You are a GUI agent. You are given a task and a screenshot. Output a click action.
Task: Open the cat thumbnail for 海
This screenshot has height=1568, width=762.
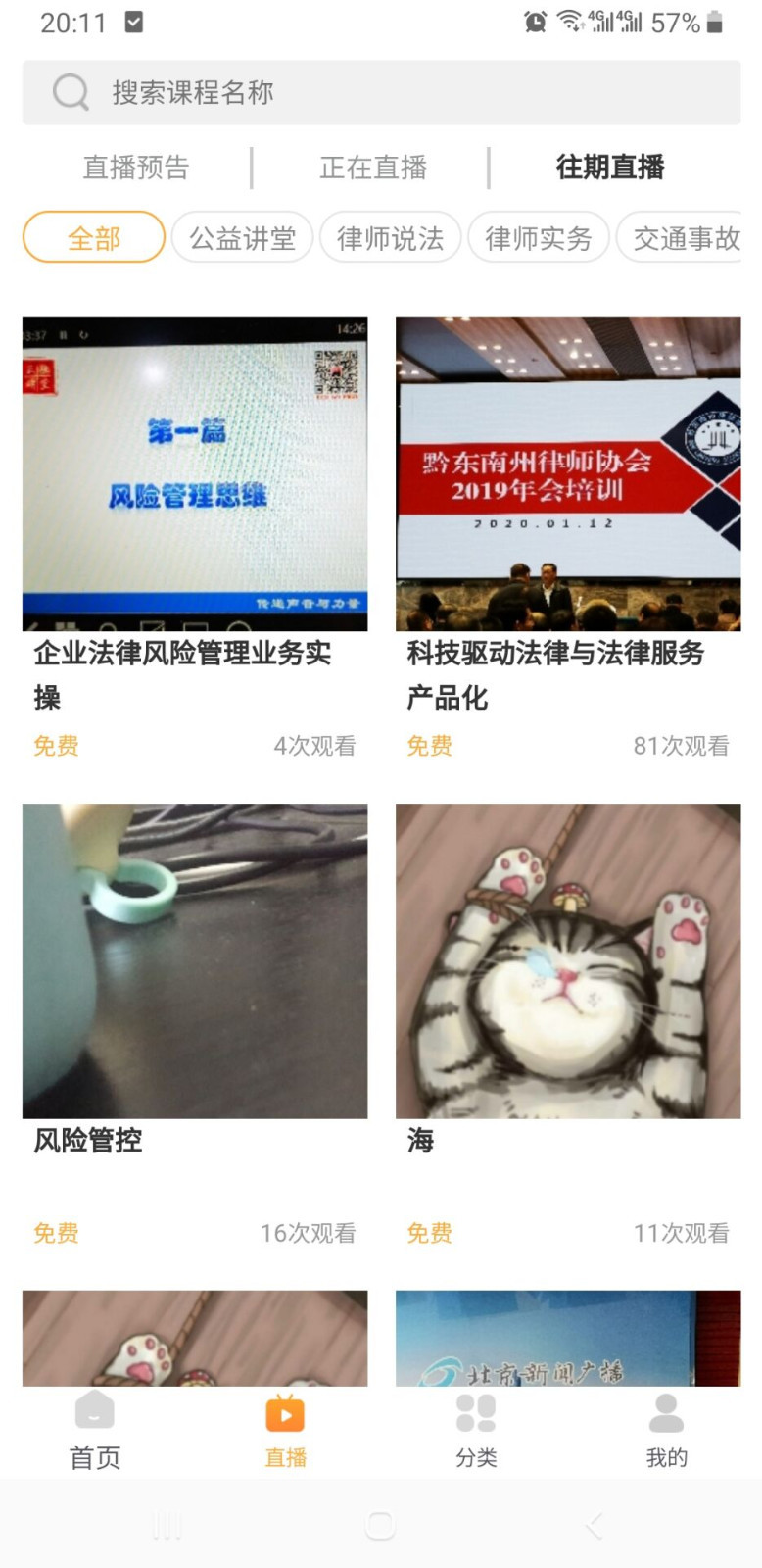[x=568, y=961]
